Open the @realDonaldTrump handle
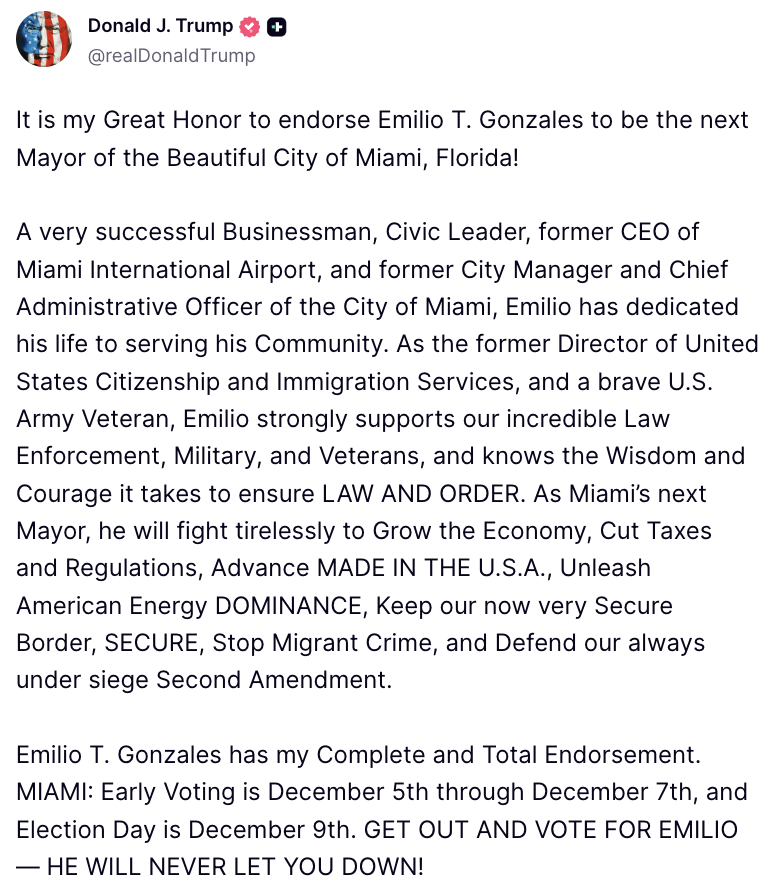The height and width of the screenshot is (888, 774). pos(171,56)
